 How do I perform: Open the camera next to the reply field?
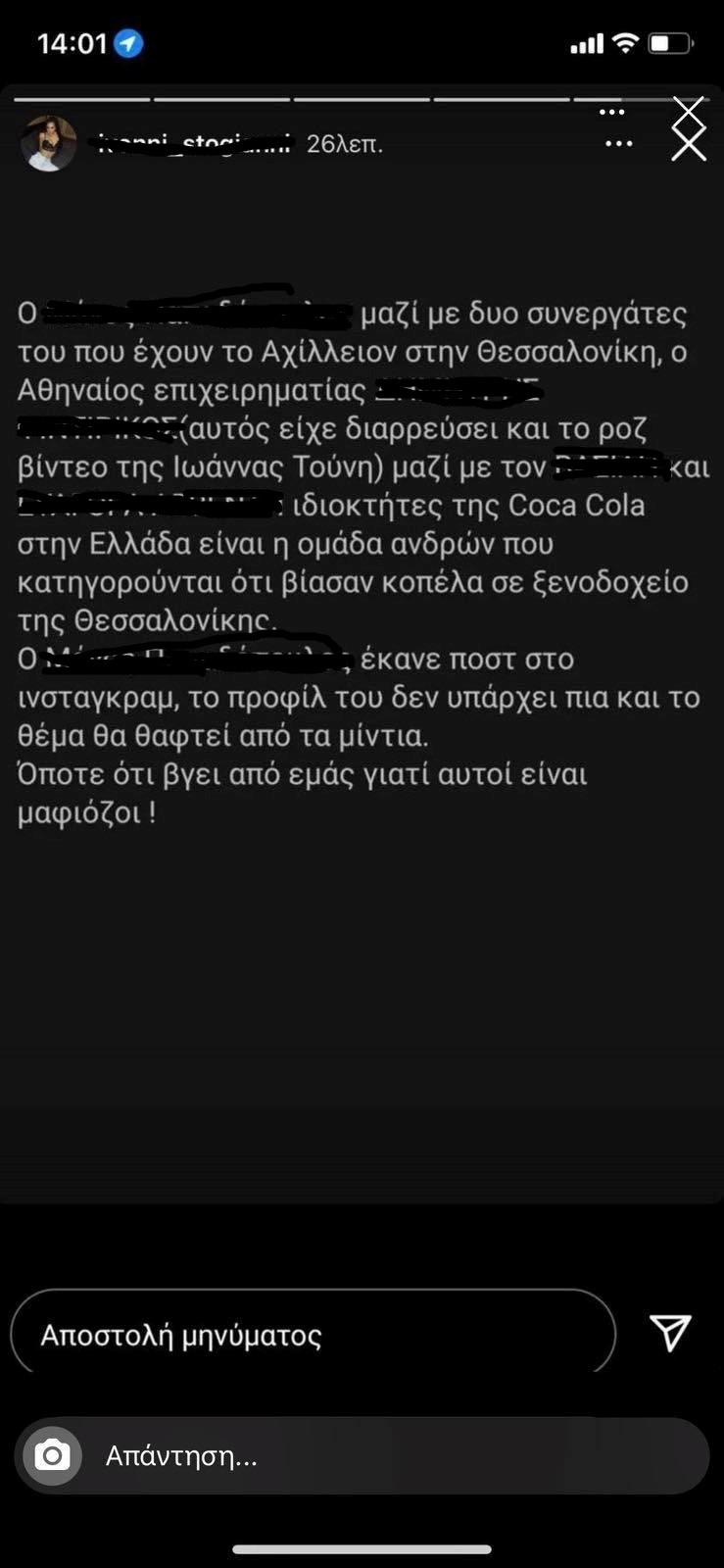[53, 1455]
